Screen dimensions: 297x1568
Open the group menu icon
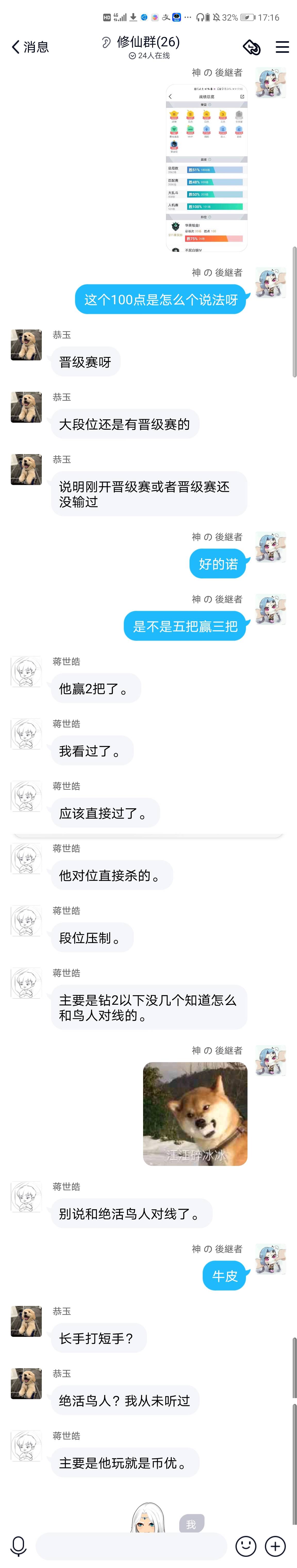pyautogui.click(x=282, y=47)
